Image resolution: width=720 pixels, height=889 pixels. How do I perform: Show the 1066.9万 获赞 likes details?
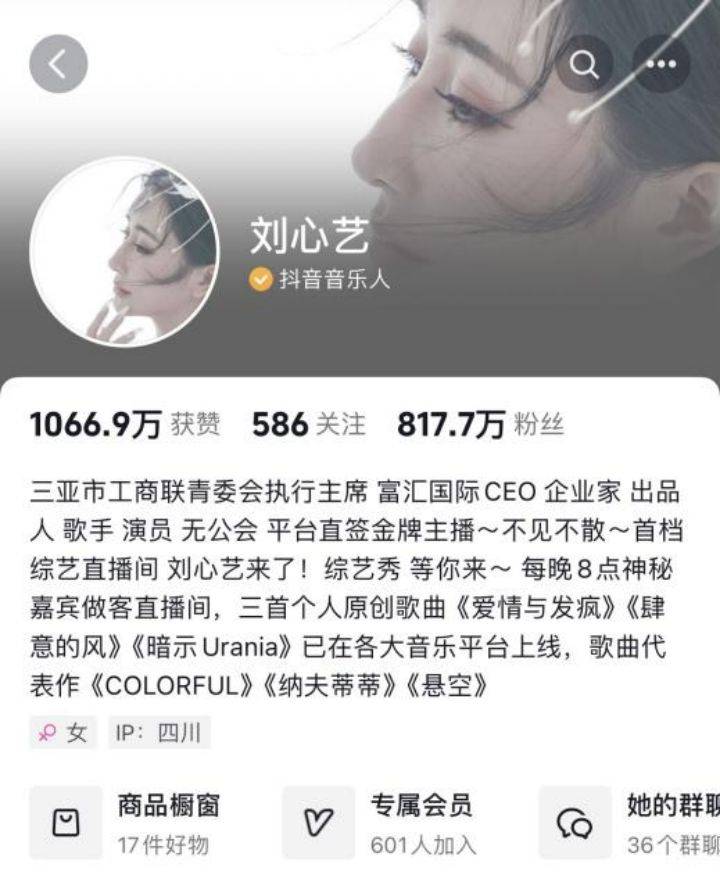(x=125, y=425)
